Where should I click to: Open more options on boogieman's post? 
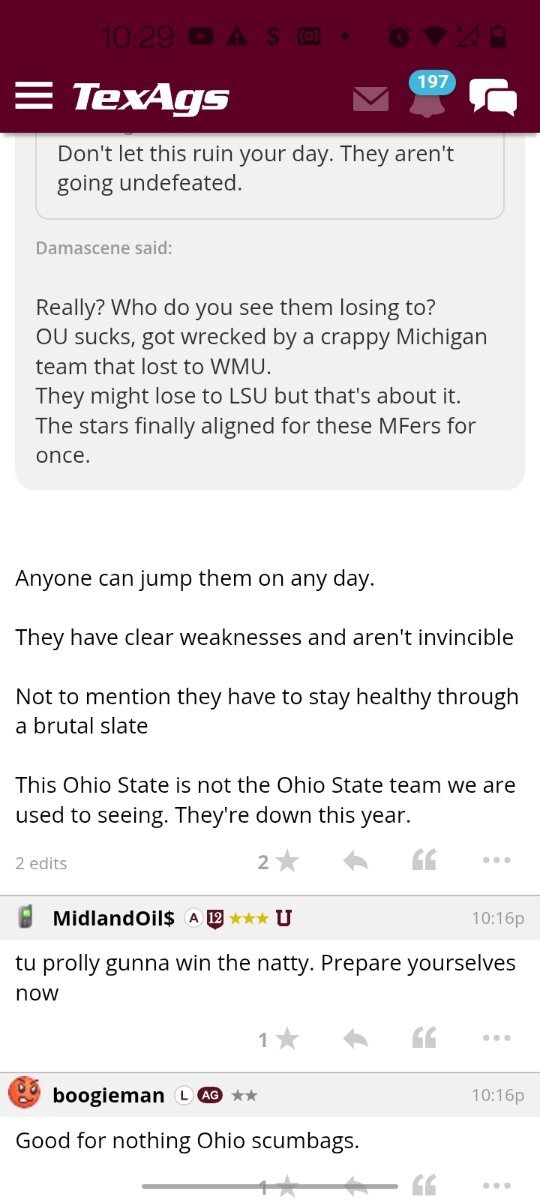pyautogui.click(x=496, y=1187)
